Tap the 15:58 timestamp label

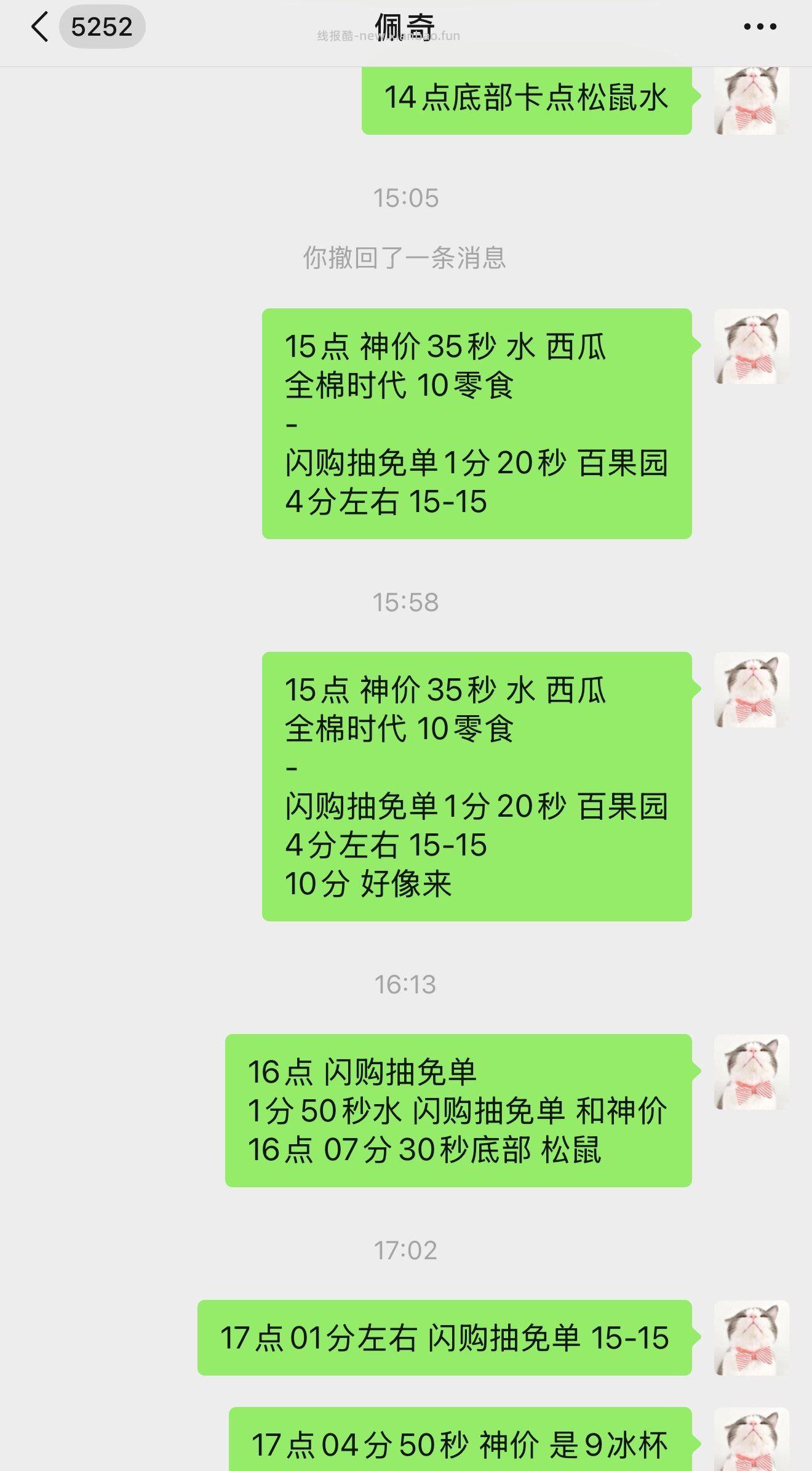click(406, 599)
